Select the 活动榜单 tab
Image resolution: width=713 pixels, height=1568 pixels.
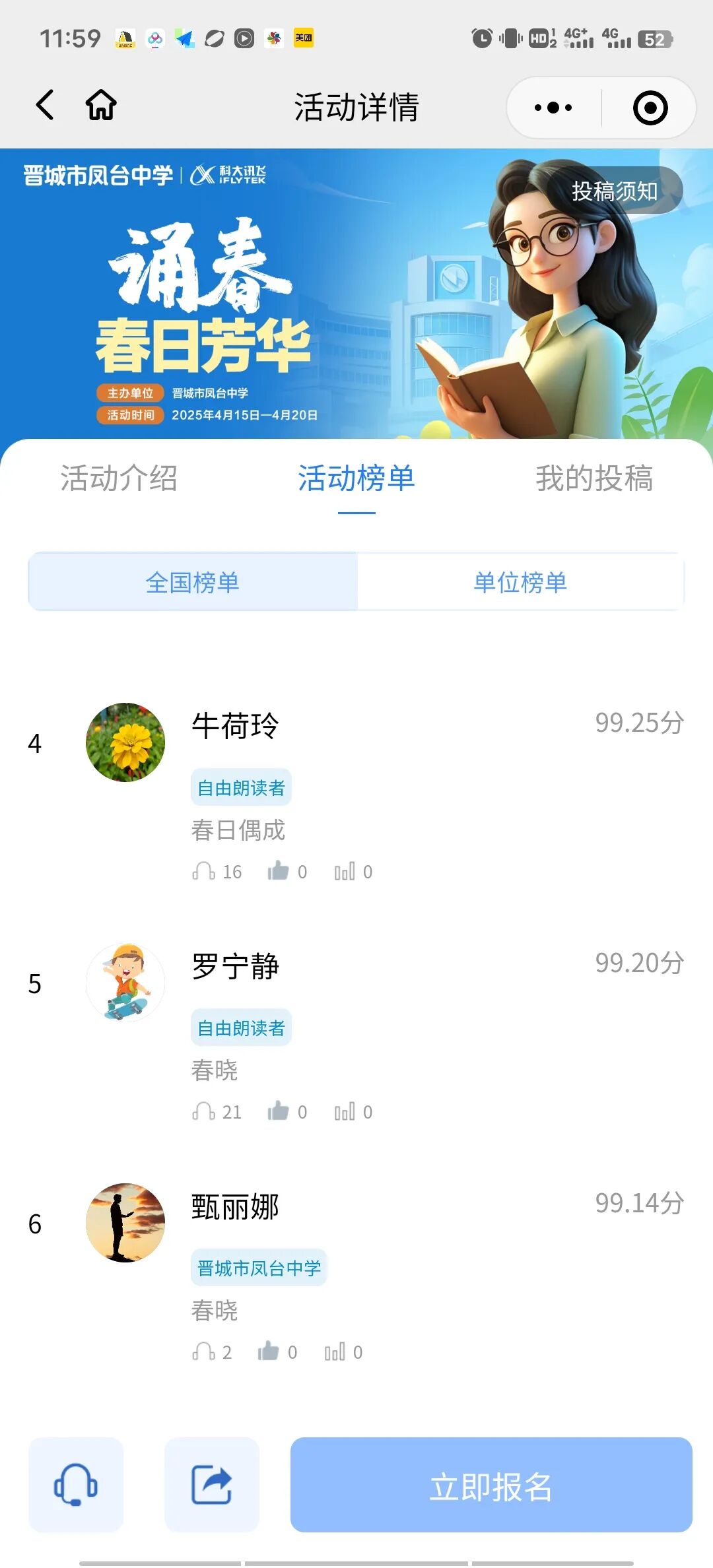356,478
